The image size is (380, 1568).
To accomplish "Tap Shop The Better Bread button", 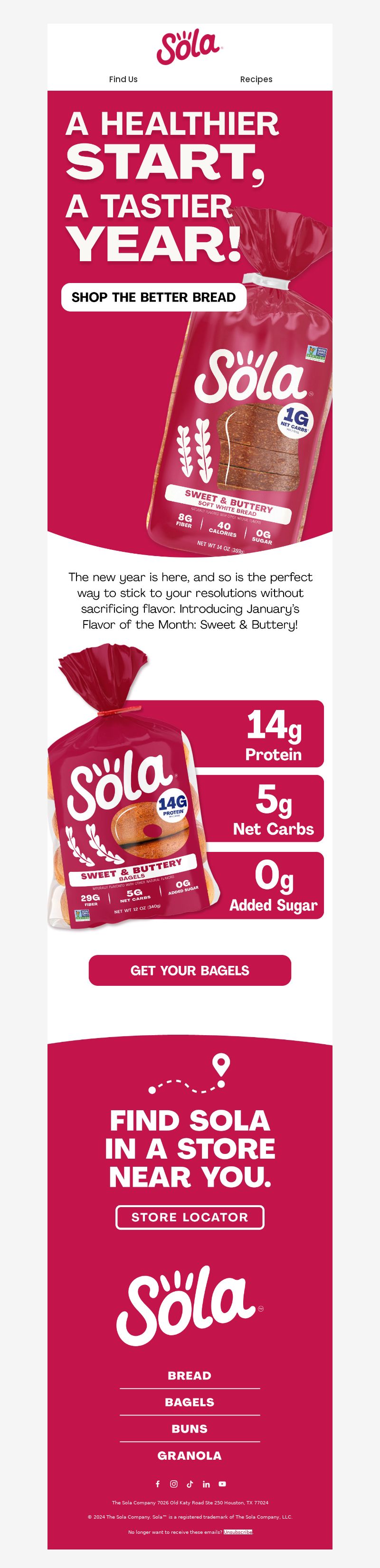I will coord(153,297).
